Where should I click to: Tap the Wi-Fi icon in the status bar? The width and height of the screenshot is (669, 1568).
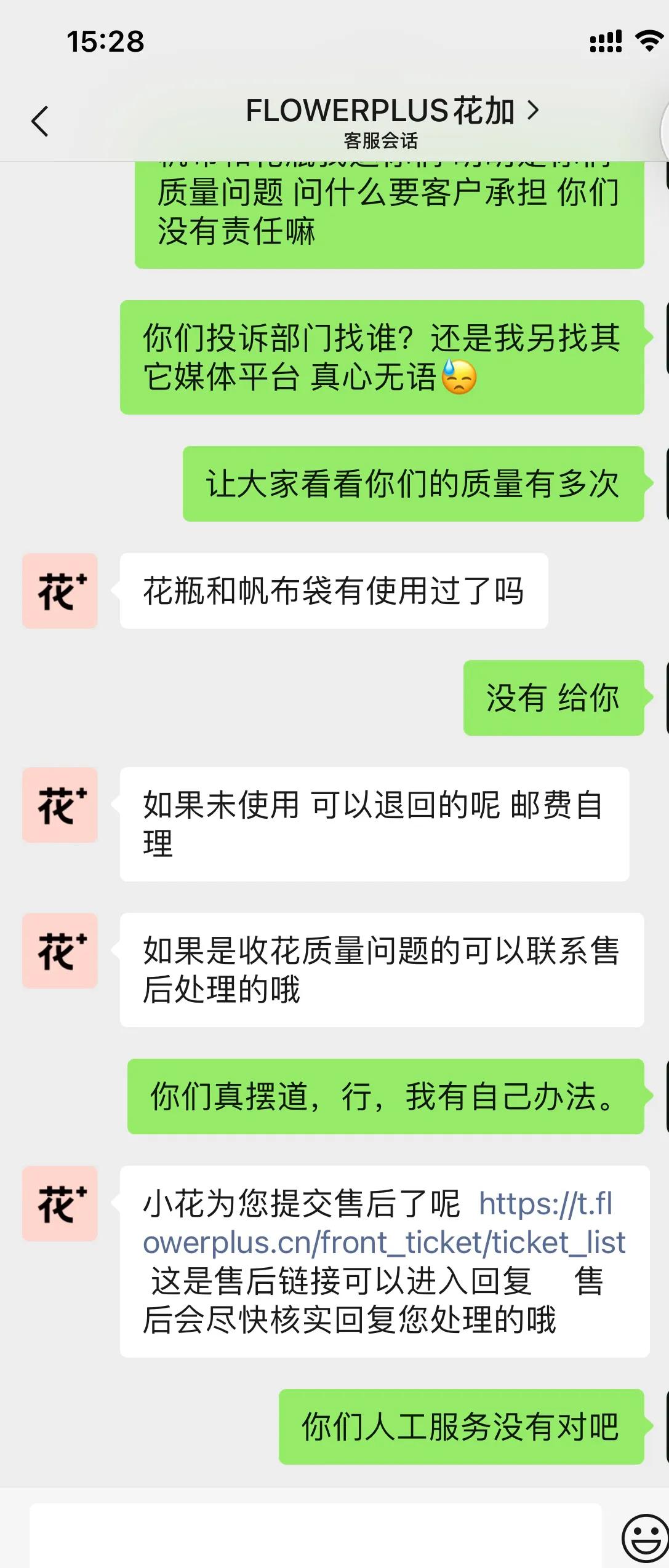click(647, 39)
